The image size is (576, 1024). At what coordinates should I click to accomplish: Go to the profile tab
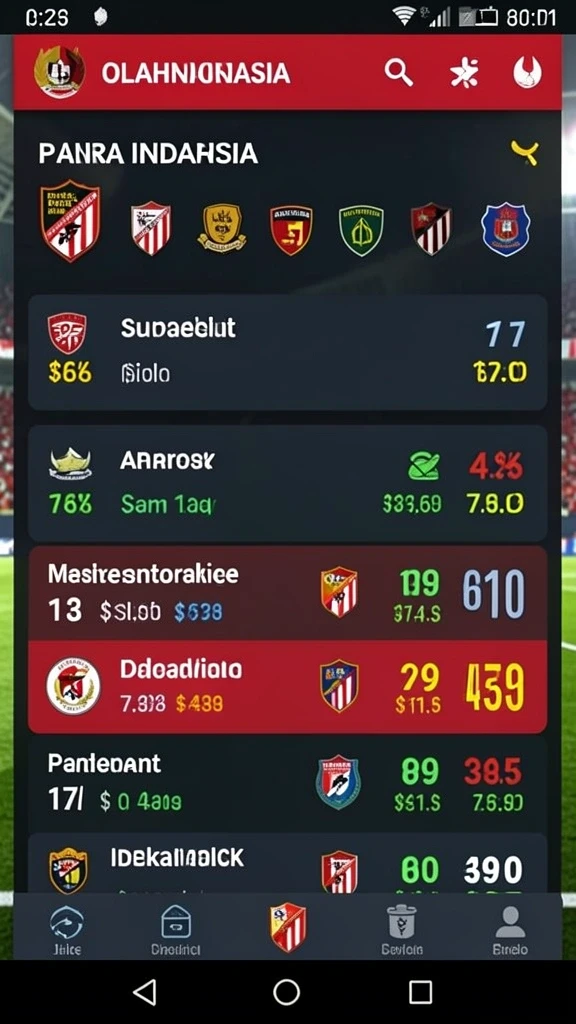(510, 929)
